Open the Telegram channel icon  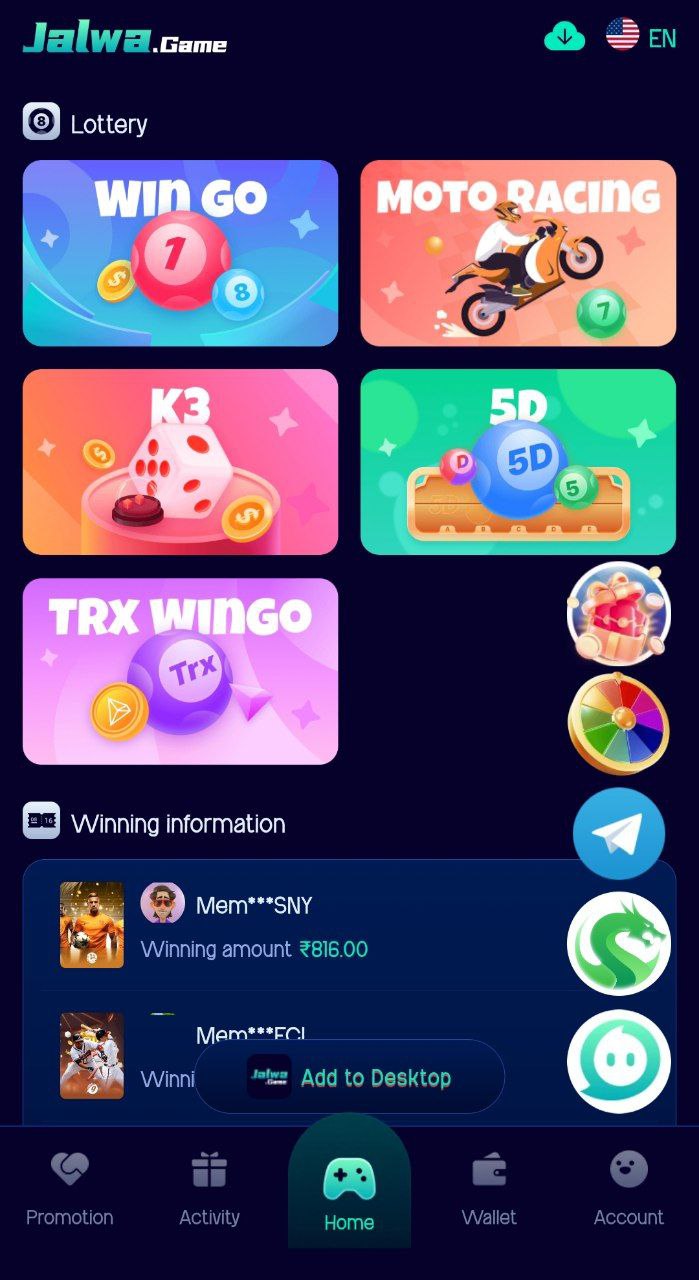(618, 833)
